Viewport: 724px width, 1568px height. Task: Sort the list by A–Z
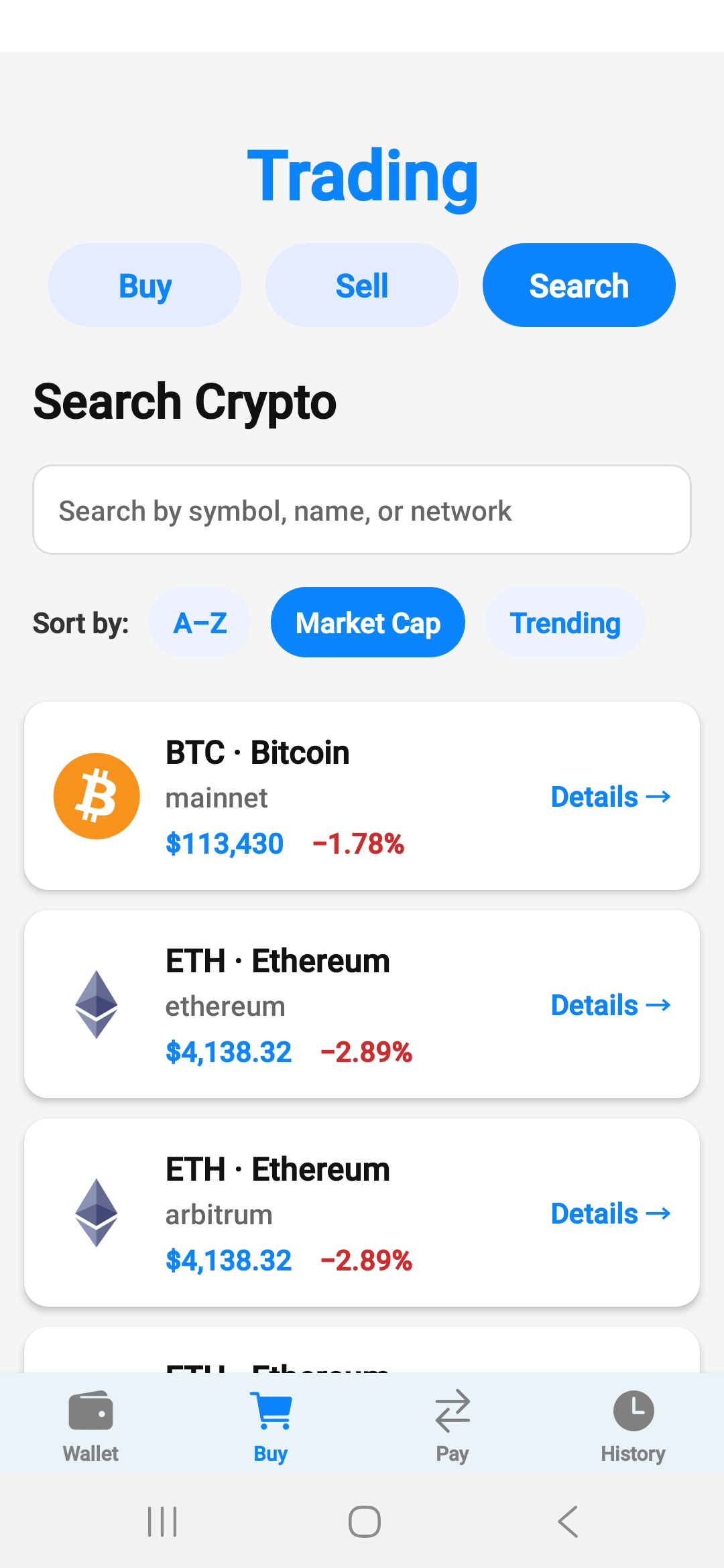200,622
